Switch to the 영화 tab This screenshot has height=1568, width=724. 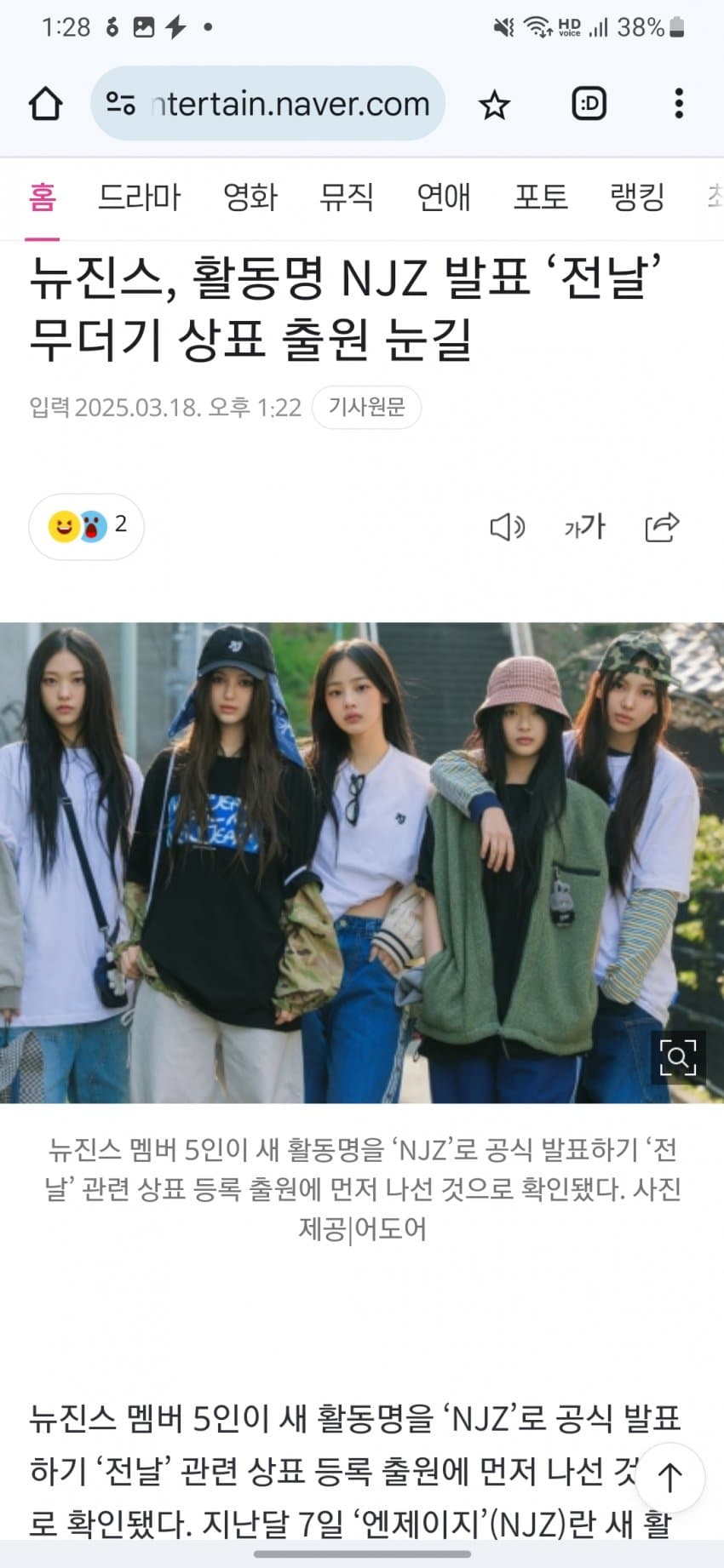[x=250, y=197]
